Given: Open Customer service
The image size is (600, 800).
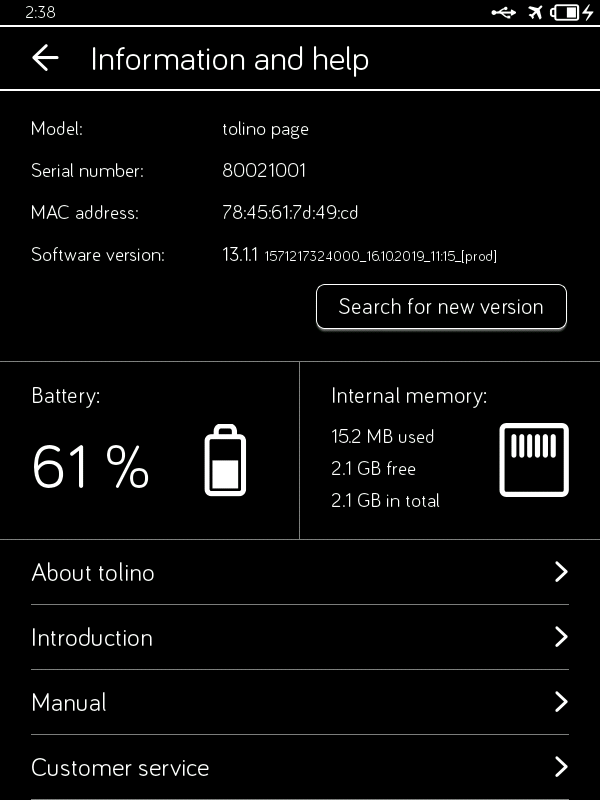Looking at the screenshot, I should point(300,768).
